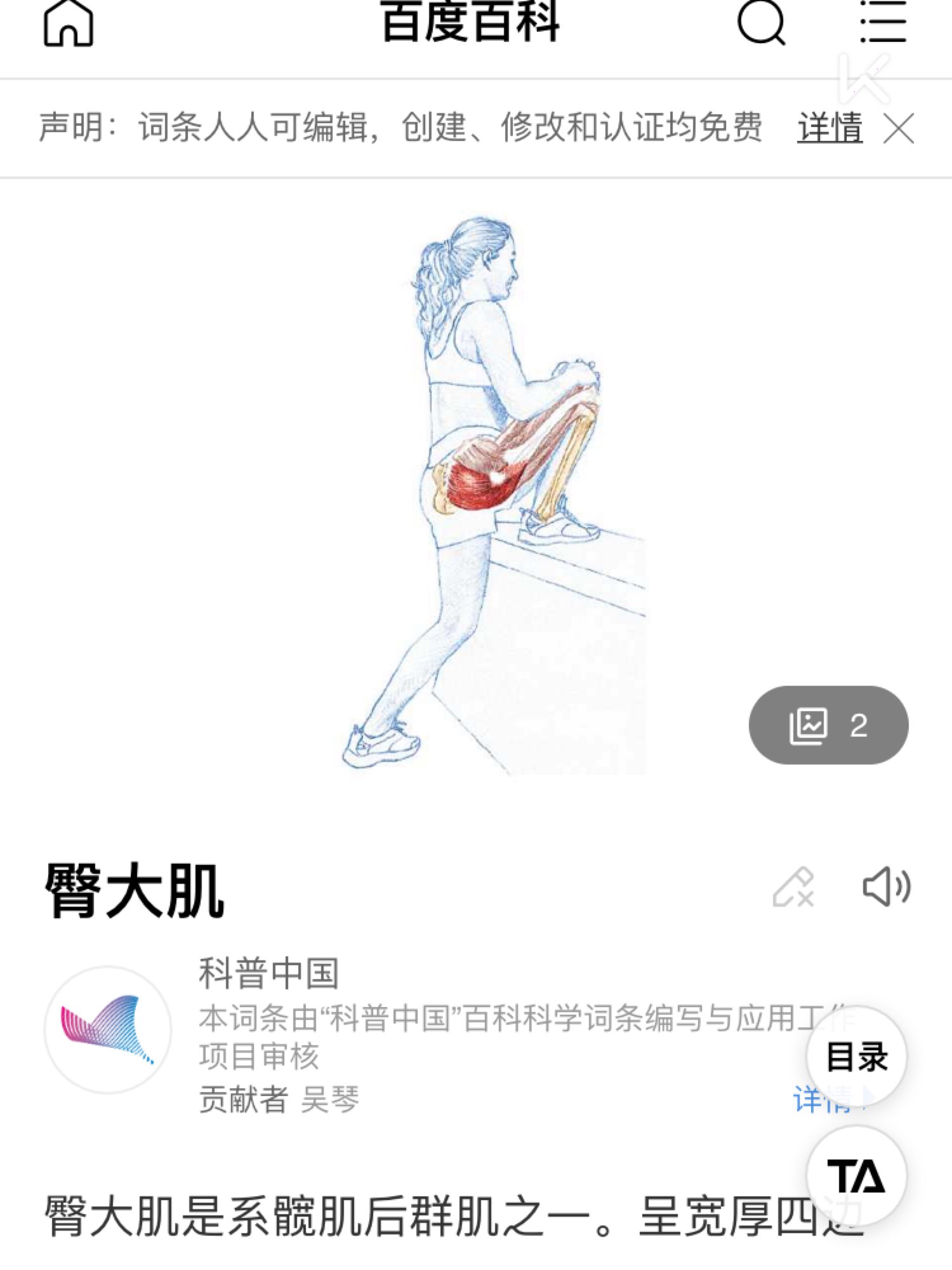Open the 目录 table of contents
952x1270 pixels.
point(856,1057)
